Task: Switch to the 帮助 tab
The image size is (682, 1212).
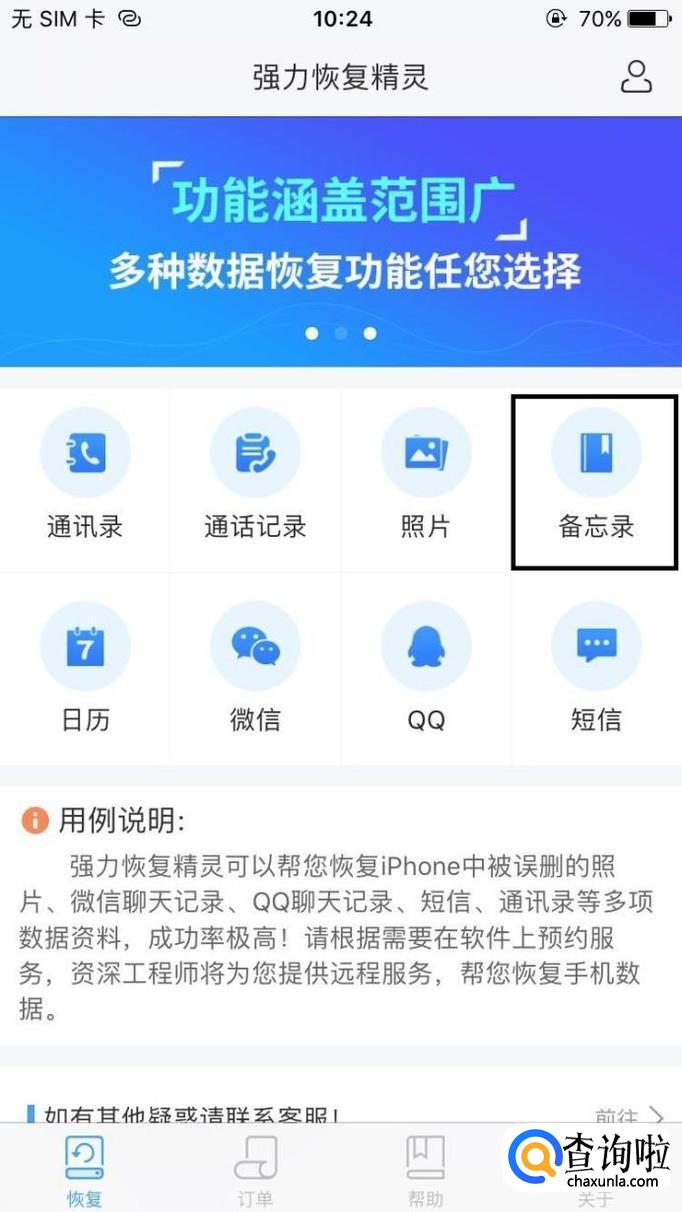Action: coord(425,1170)
